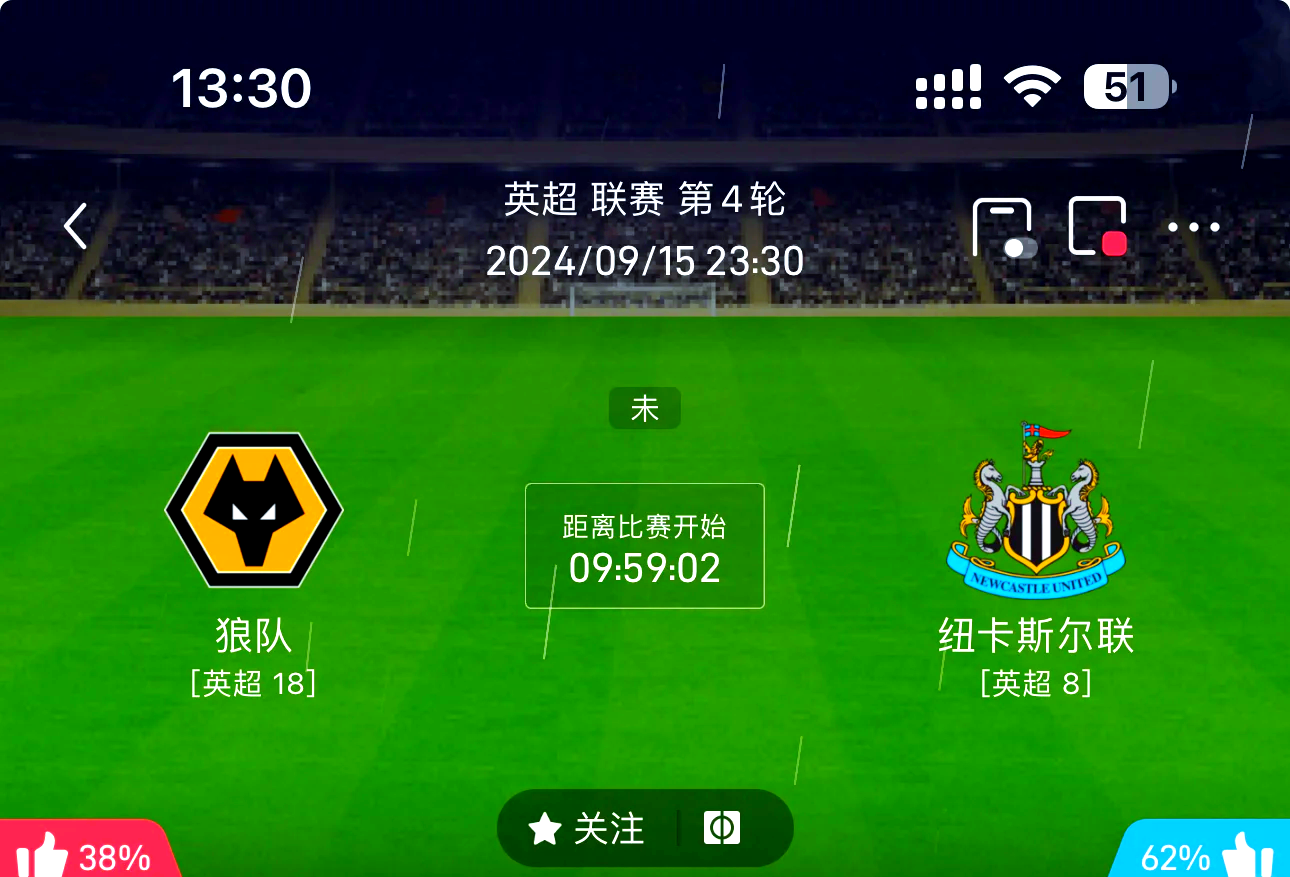The image size is (1290, 877).
Task: Start screen recording with red dot icon
Action: (x=1098, y=227)
